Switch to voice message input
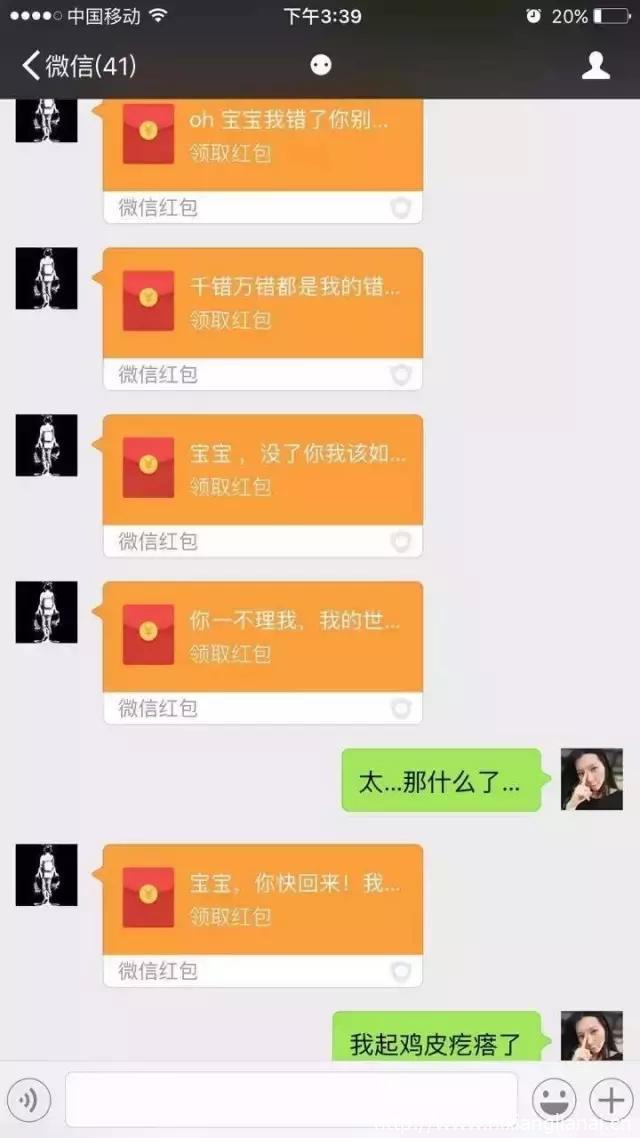This screenshot has height=1138, width=640. coord(29,1101)
